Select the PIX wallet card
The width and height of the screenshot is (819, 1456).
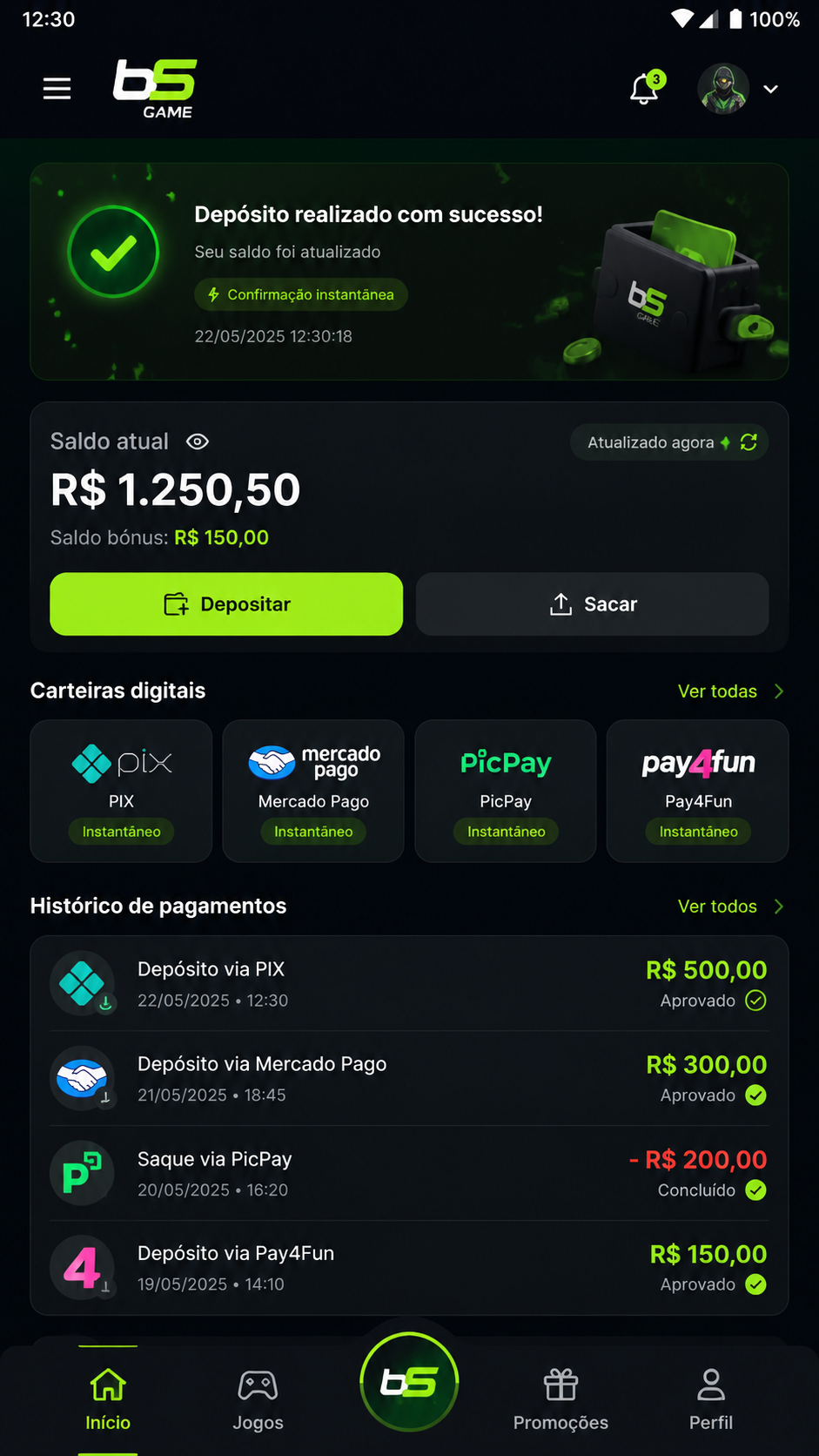click(x=121, y=791)
